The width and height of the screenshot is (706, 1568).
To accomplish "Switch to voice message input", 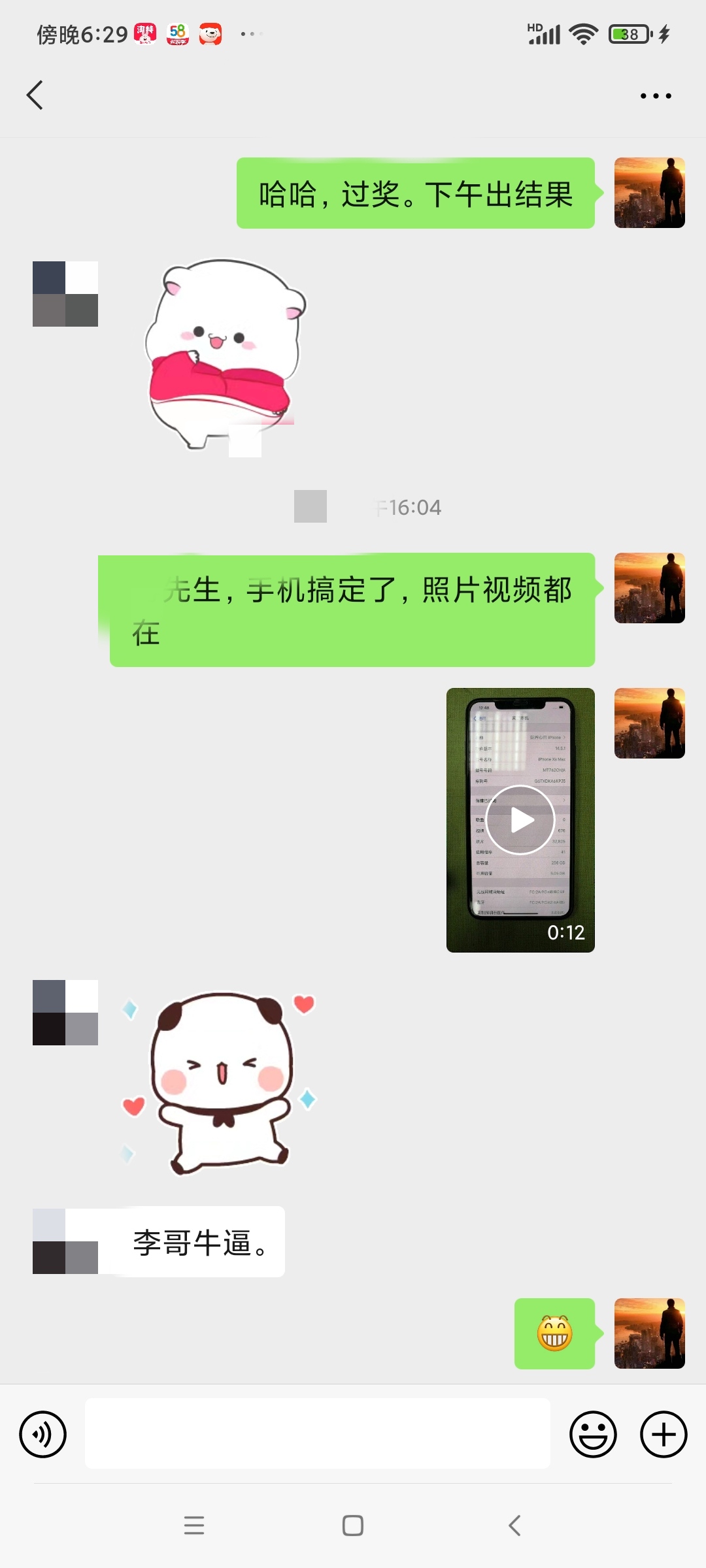I will [x=43, y=1434].
